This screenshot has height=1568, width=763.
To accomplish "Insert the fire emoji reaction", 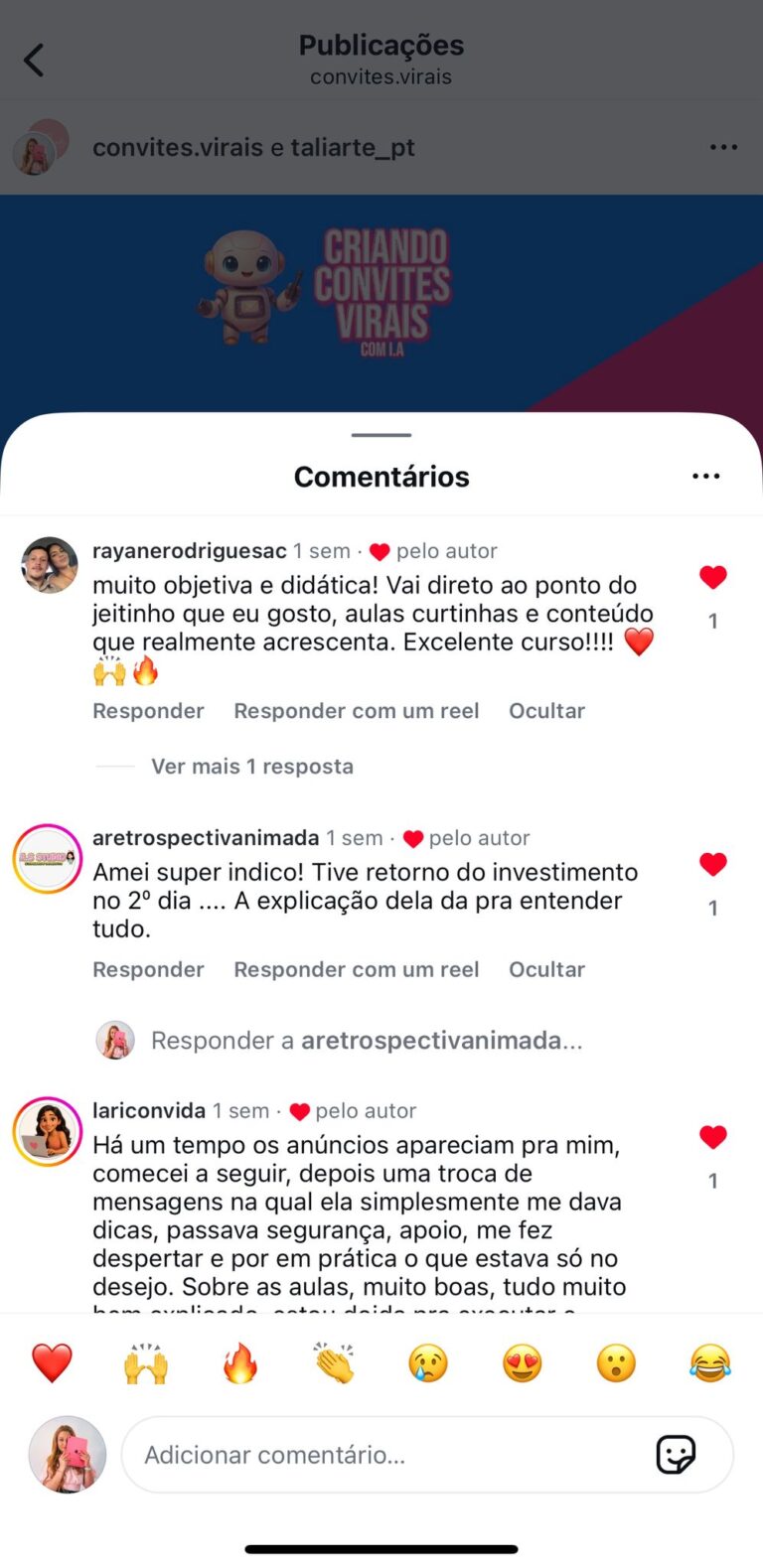I will tap(239, 1363).
